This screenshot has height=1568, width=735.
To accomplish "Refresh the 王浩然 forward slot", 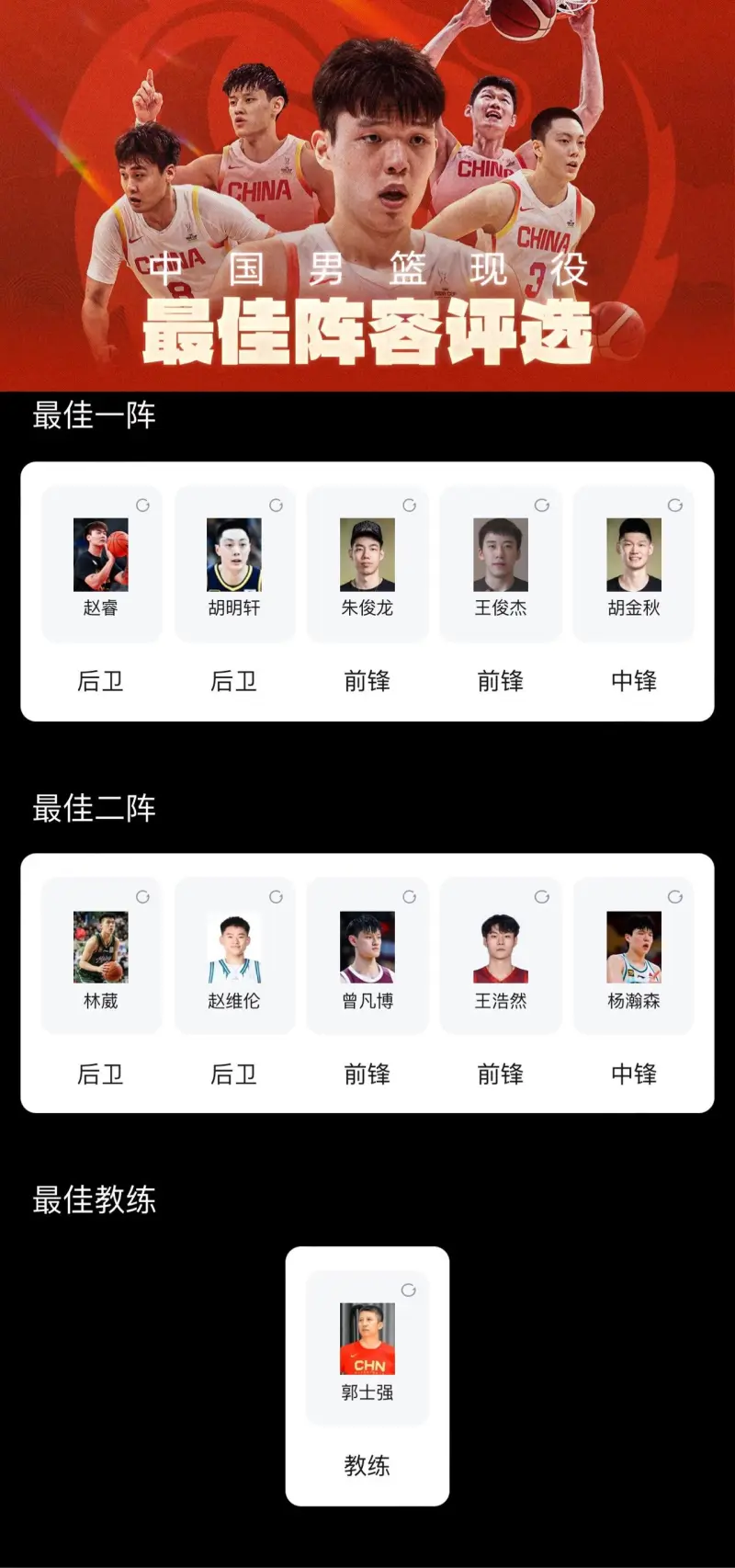I will click(542, 897).
